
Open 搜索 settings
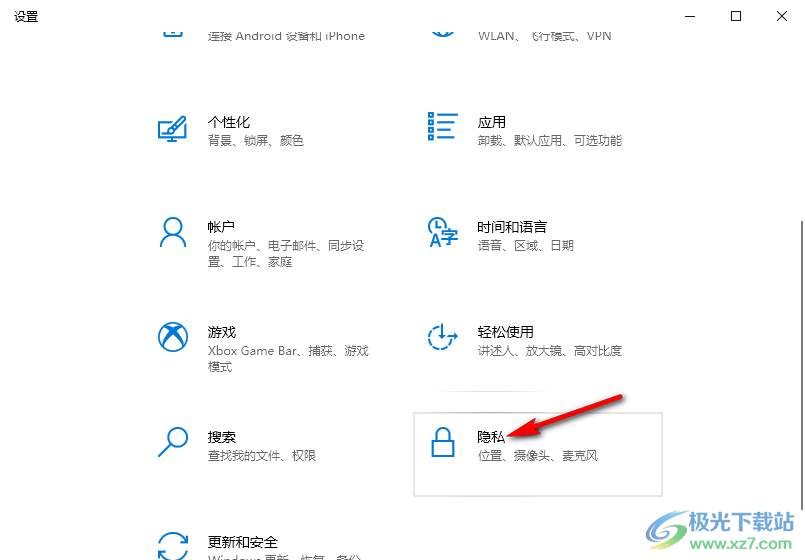pyautogui.click(x=221, y=437)
